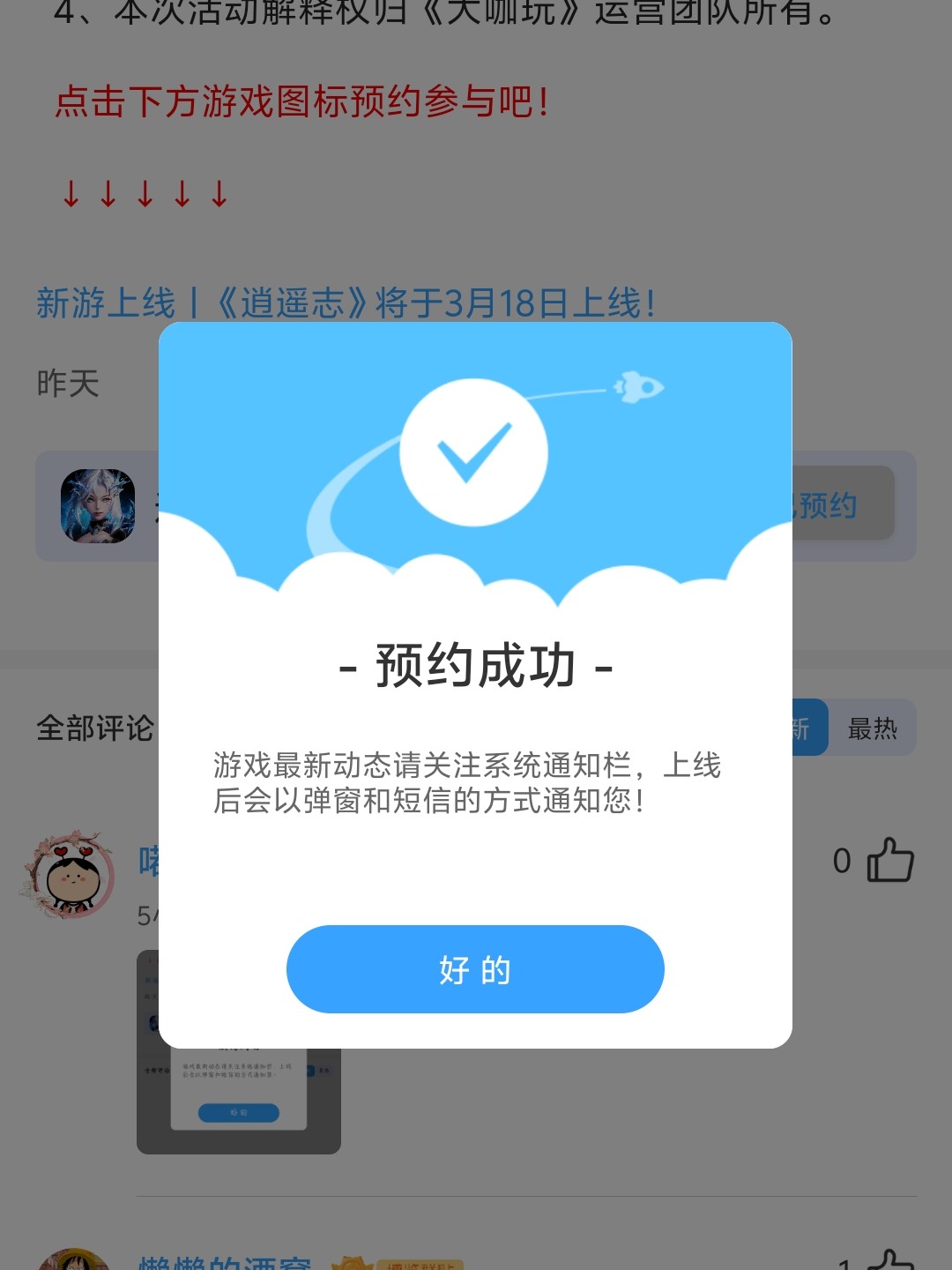Open the first commenter's avatar profile
Screen dimensions: 952x1270
[71, 875]
